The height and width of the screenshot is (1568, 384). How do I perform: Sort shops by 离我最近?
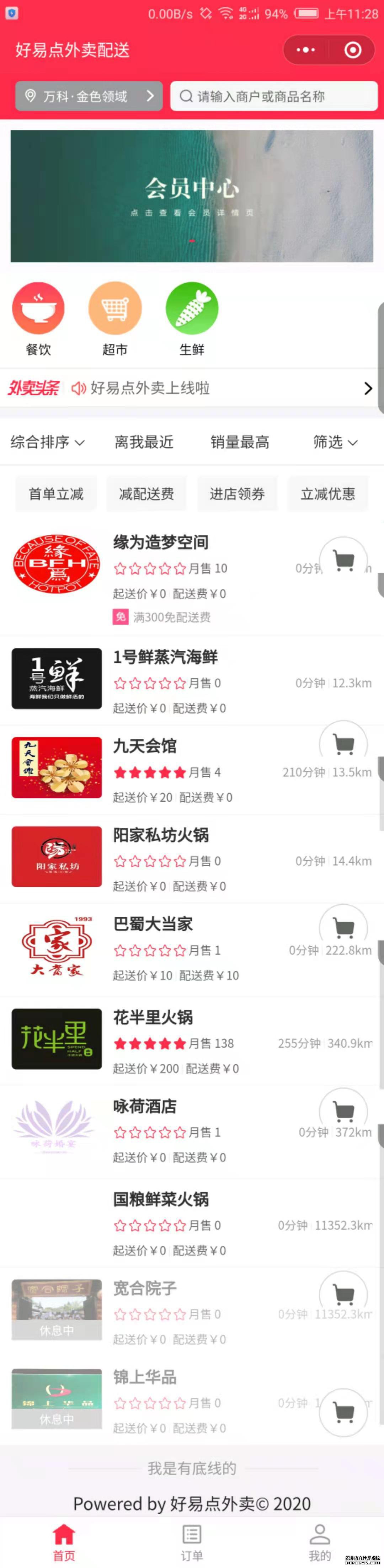click(x=144, y=442)
